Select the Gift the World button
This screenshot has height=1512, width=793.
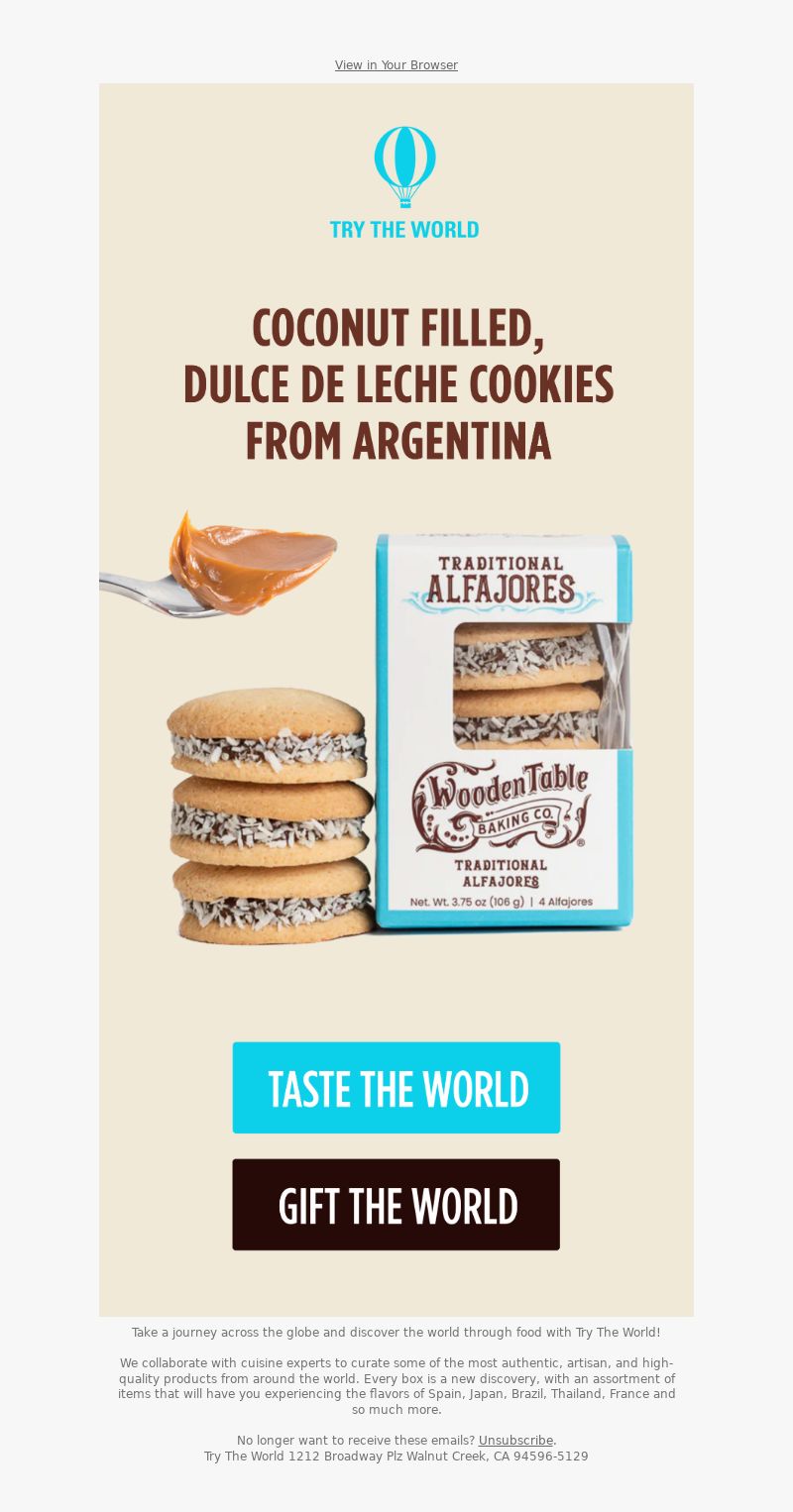point(396,1204)
